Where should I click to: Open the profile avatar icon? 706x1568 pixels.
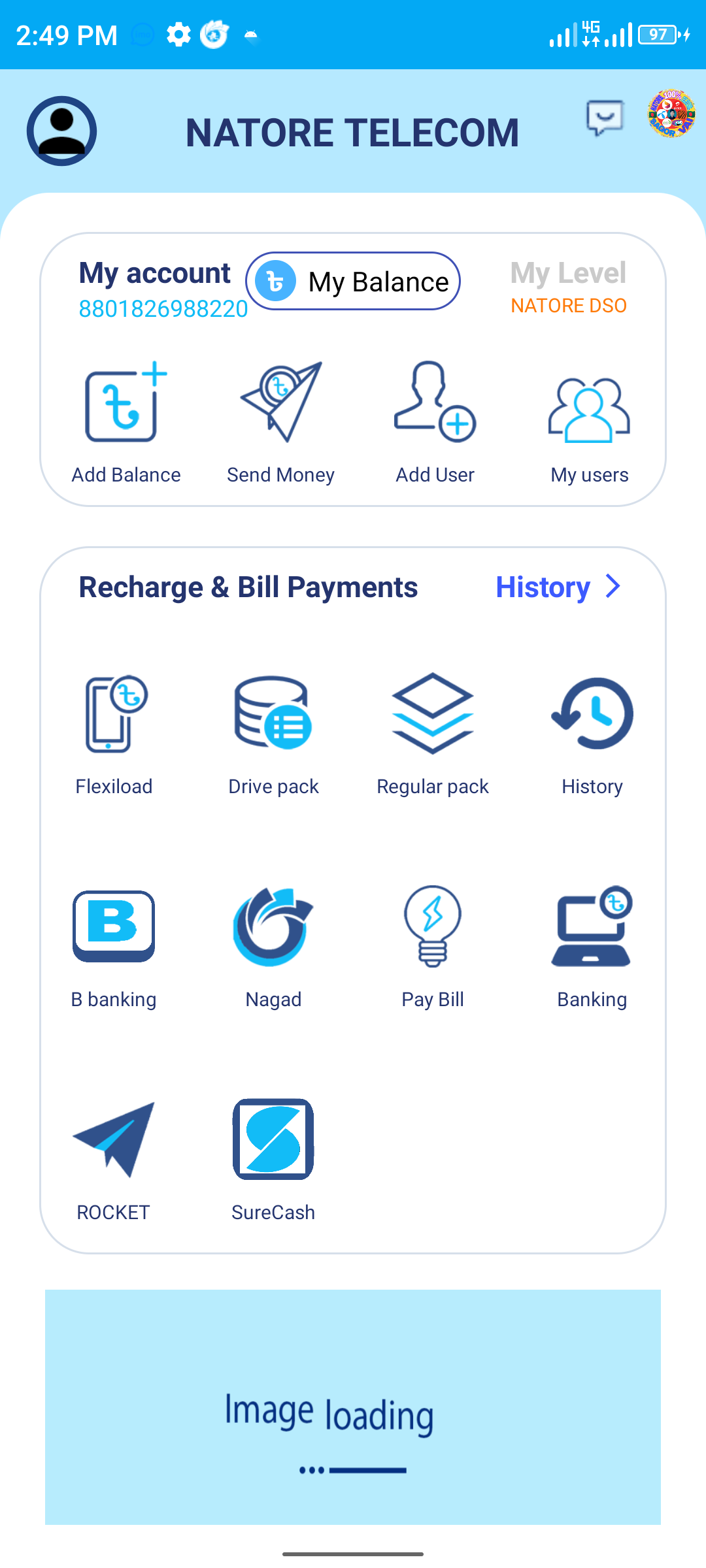coord(61,131)
